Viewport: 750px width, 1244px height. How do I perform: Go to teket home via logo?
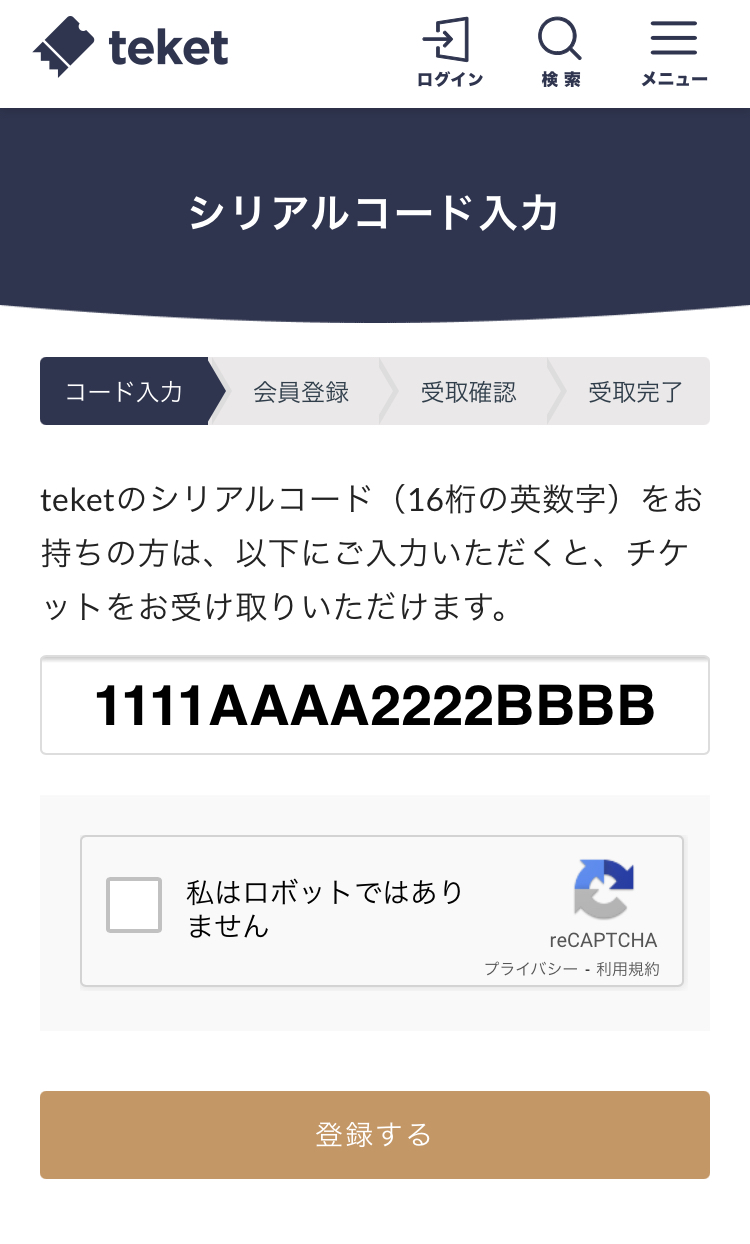[131, 47]
